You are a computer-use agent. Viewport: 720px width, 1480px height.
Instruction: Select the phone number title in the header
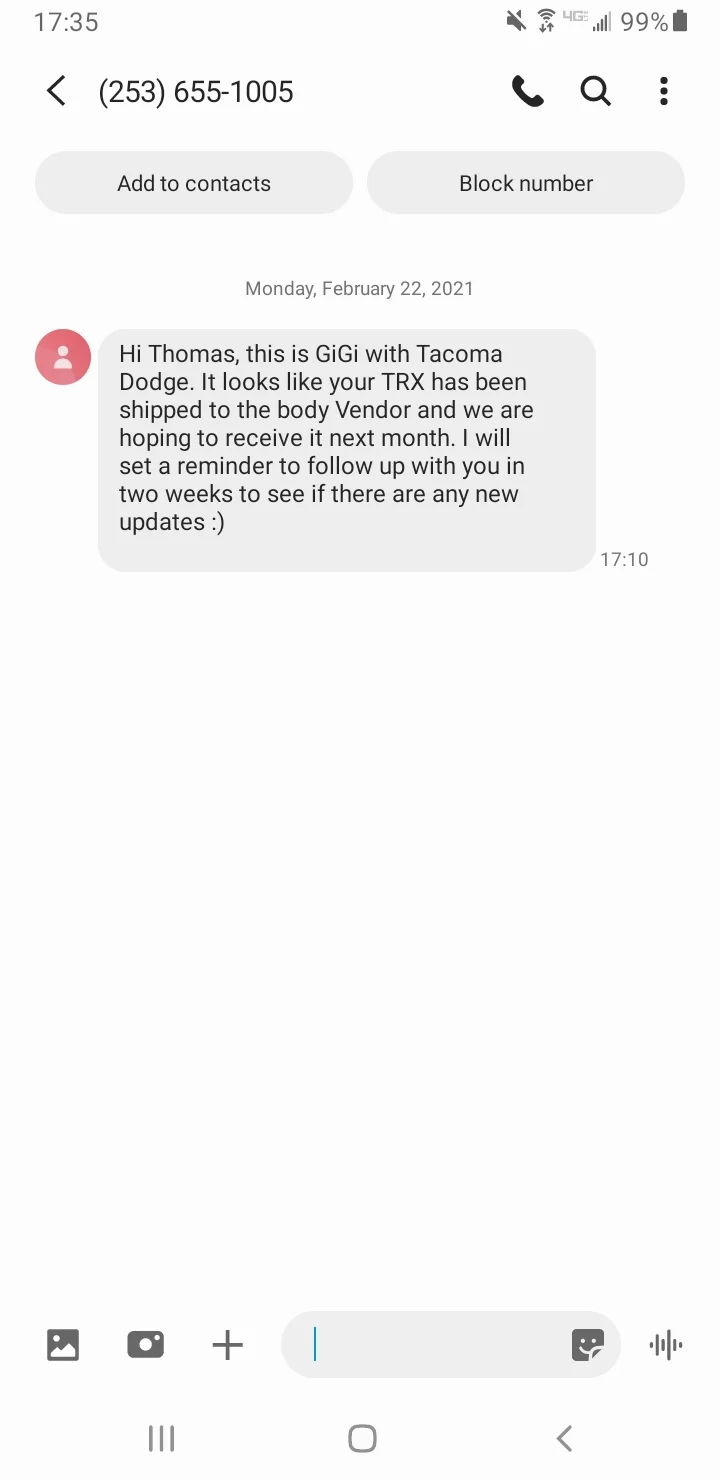[x=196, y=91]
